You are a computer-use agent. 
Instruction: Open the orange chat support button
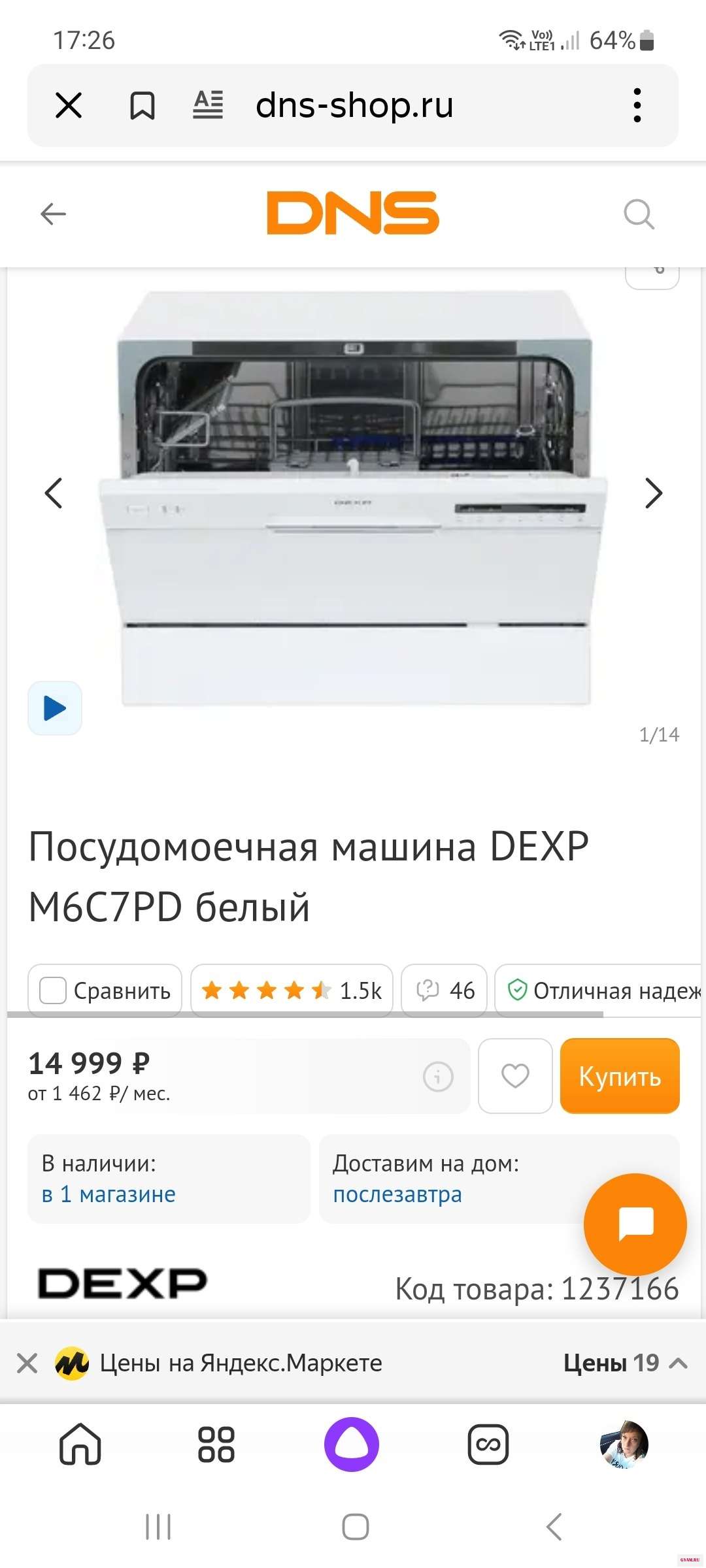tap(635, 1224)
